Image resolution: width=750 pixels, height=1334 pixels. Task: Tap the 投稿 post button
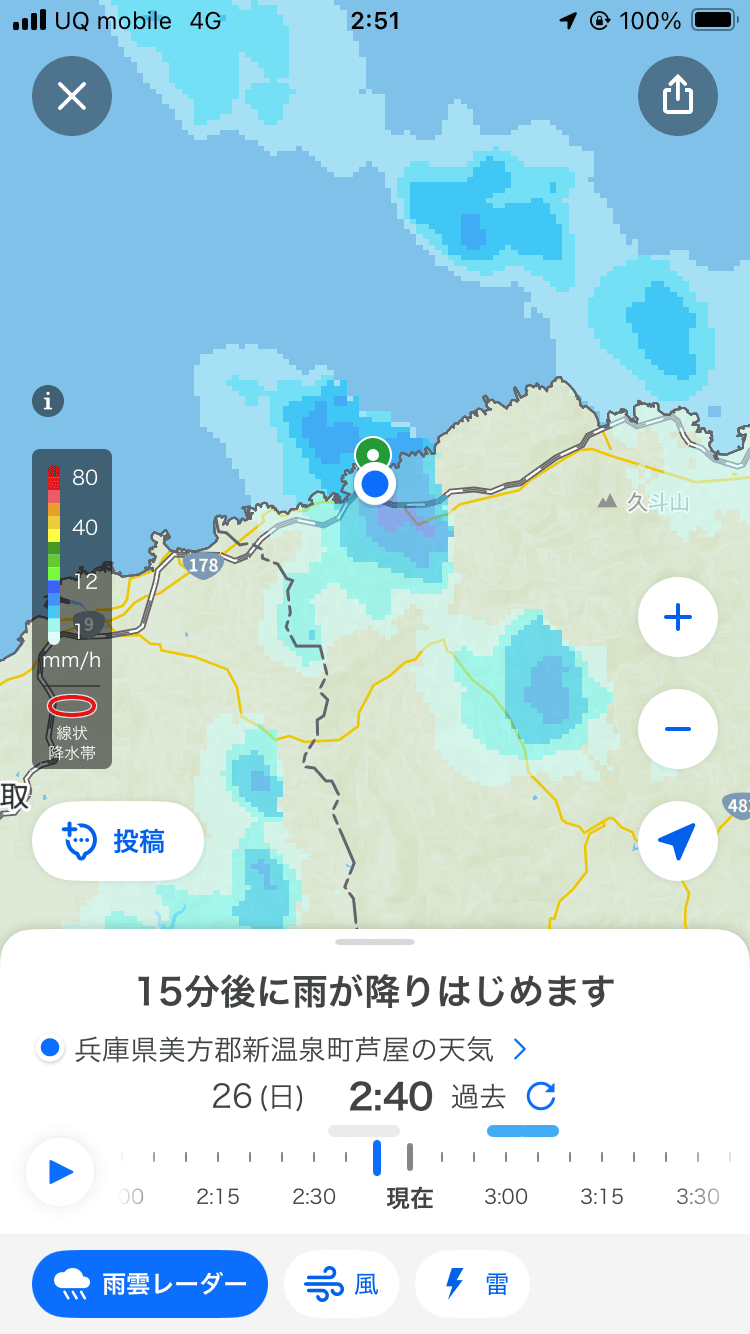pos(118,841)
